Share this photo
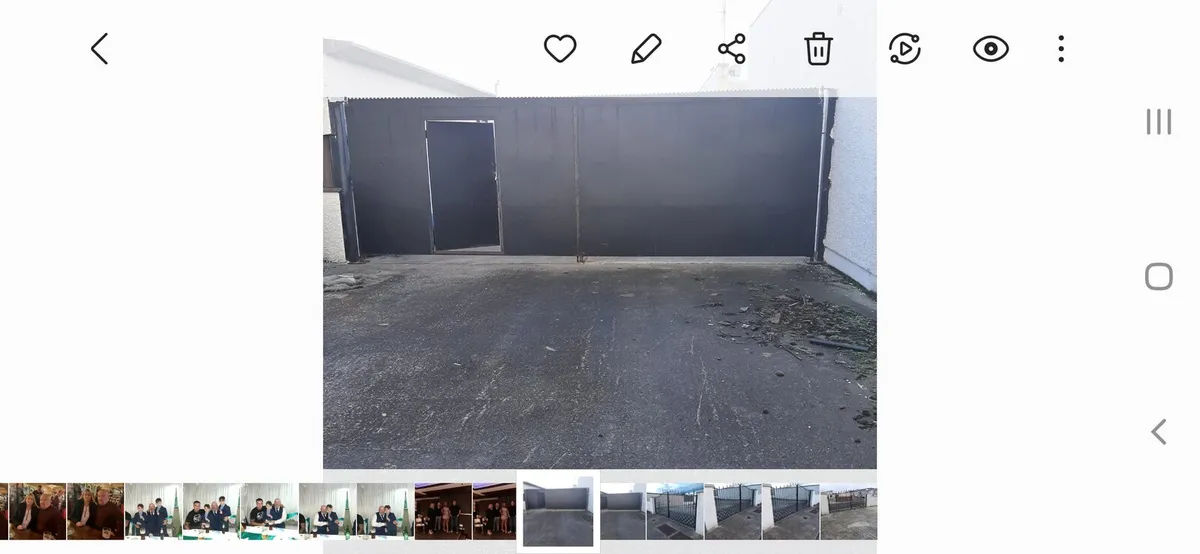The height and width of the screenshot is (554, 1200). 732,48
